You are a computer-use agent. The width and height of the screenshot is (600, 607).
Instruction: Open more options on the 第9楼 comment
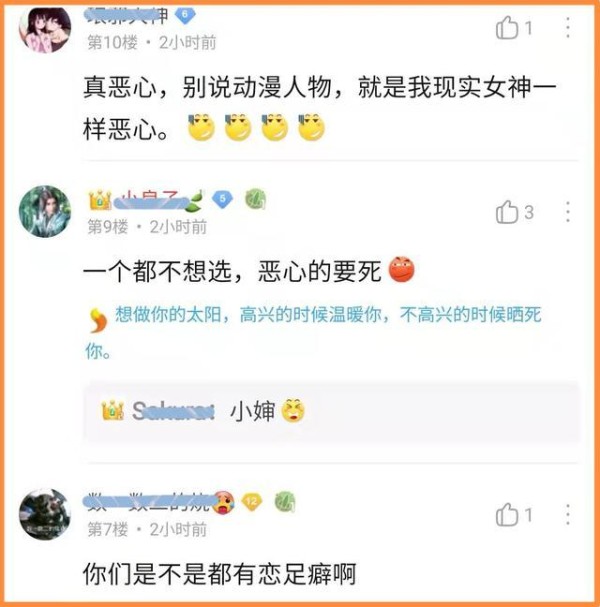(567, 211)
